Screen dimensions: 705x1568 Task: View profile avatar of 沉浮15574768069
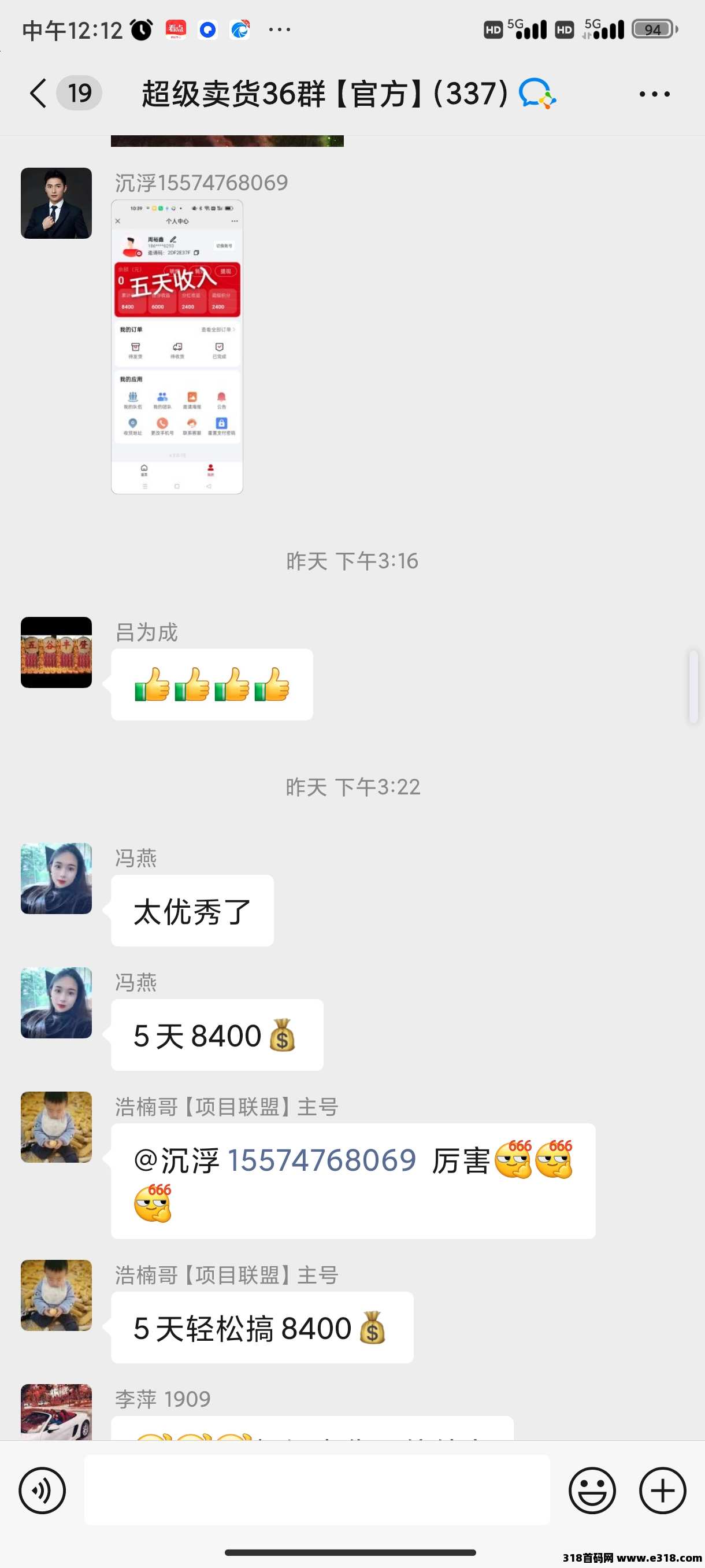coord(56,204)
